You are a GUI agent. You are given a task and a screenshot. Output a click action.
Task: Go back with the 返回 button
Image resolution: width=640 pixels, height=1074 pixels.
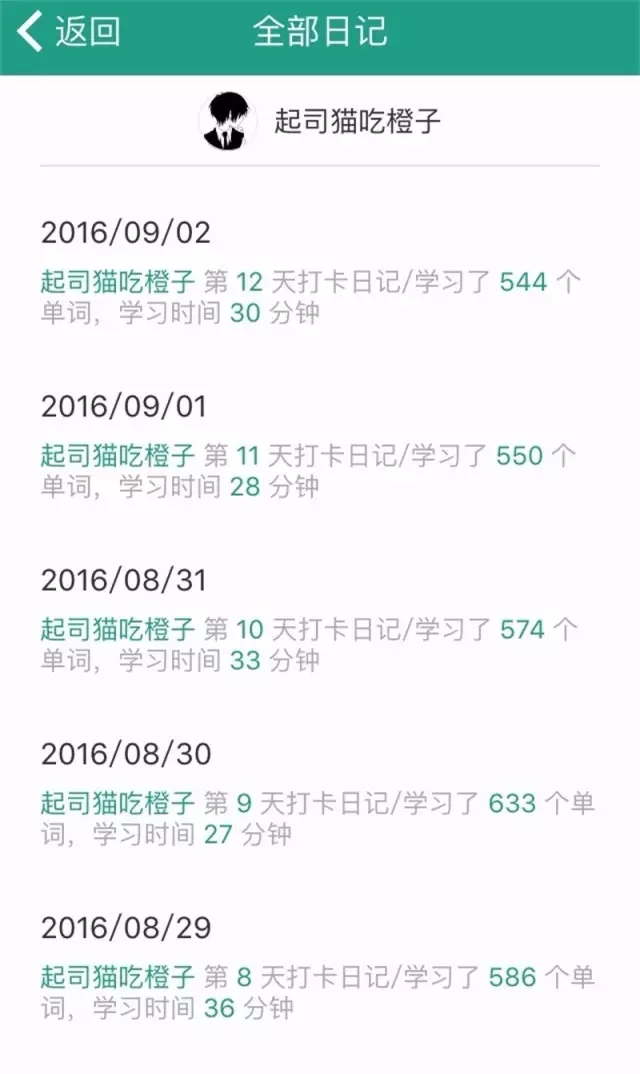(x=69, y=32)
